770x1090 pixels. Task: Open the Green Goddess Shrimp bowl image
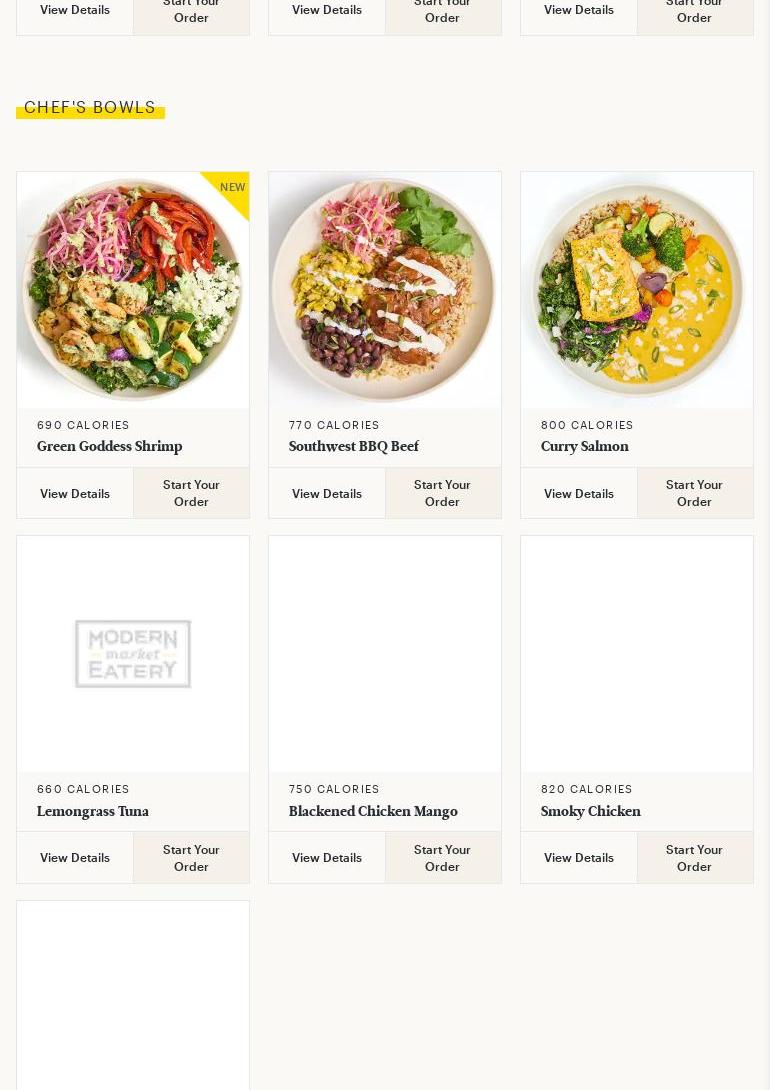(133, 290)
